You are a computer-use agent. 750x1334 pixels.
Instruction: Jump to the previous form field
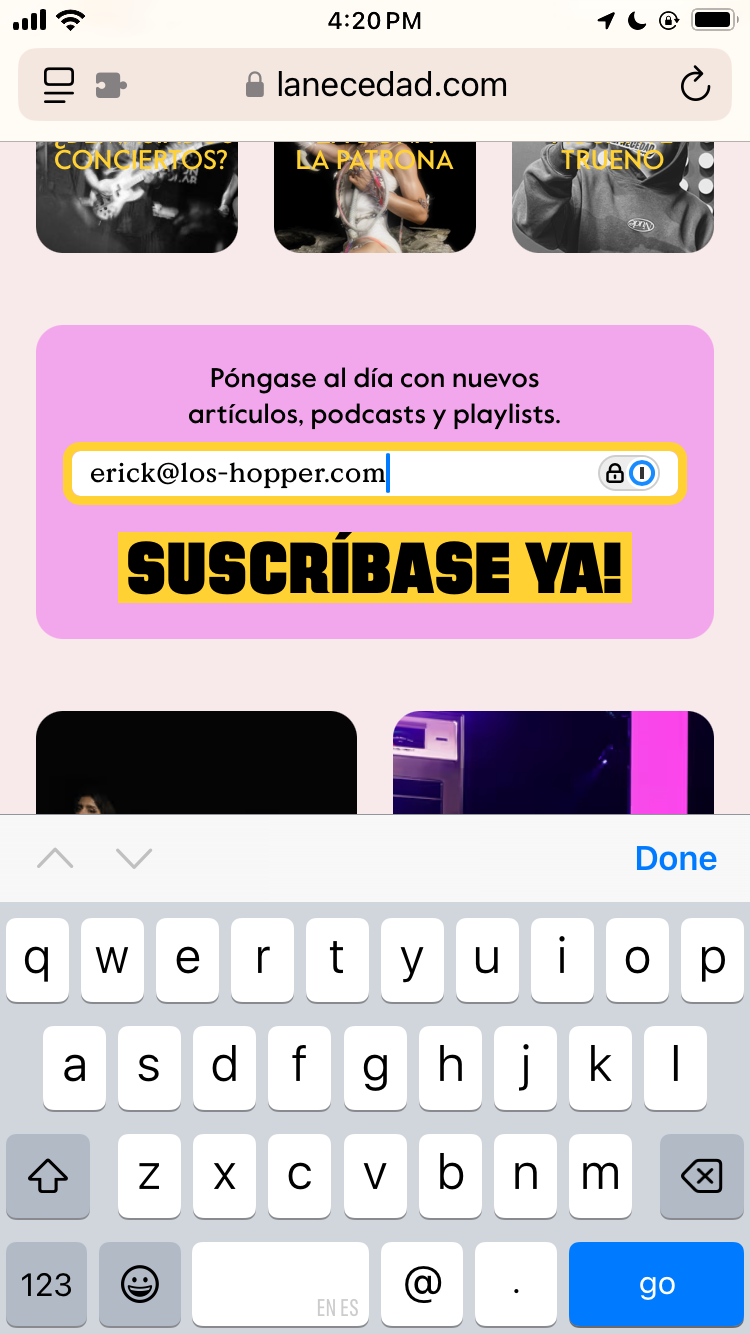click(55, 858)
